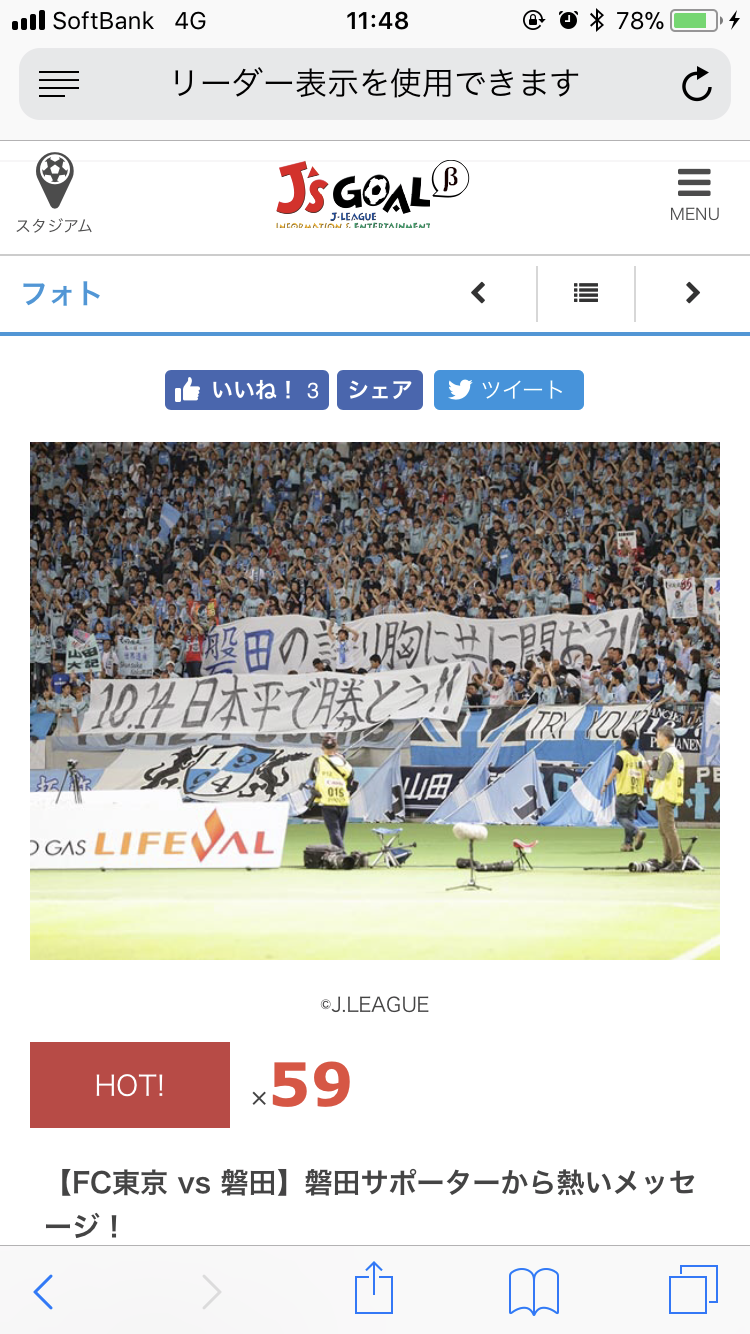
Task: Navigate back in Safari toolbar
Action: (x=43, y=1292)
